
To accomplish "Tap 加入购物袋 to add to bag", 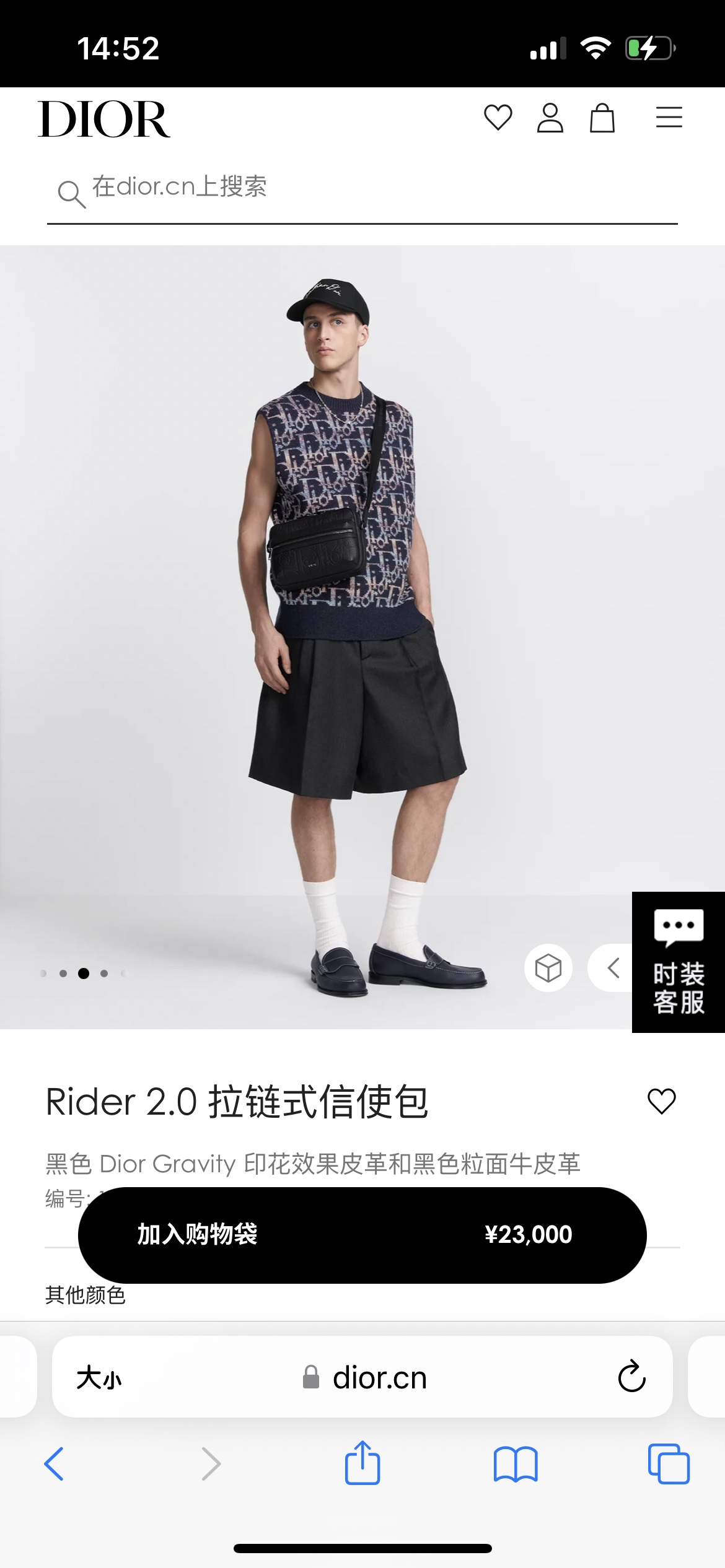I will coord(362,1235).
